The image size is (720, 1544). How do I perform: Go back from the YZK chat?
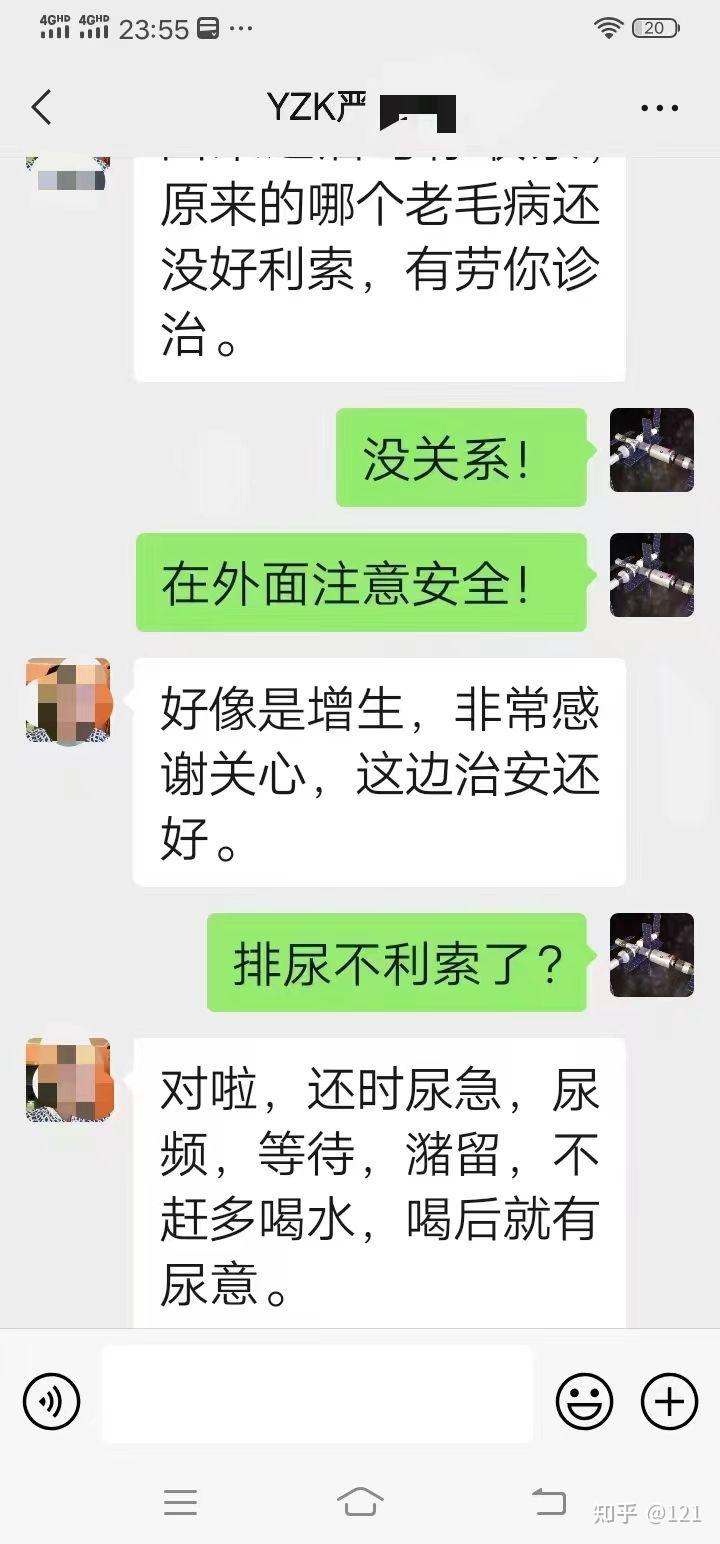pos(41,107)
